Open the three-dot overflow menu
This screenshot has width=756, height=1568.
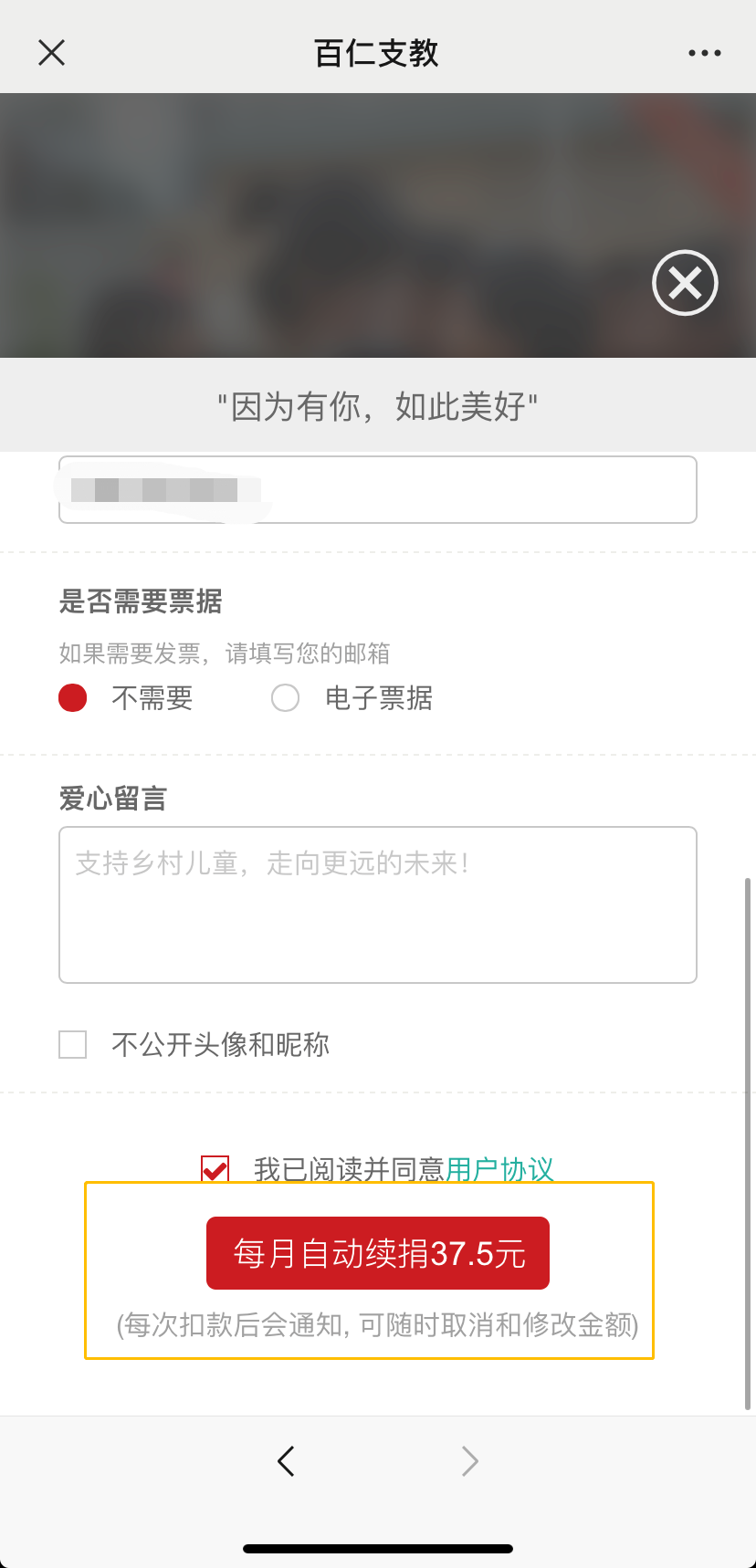tap(704, 53)
